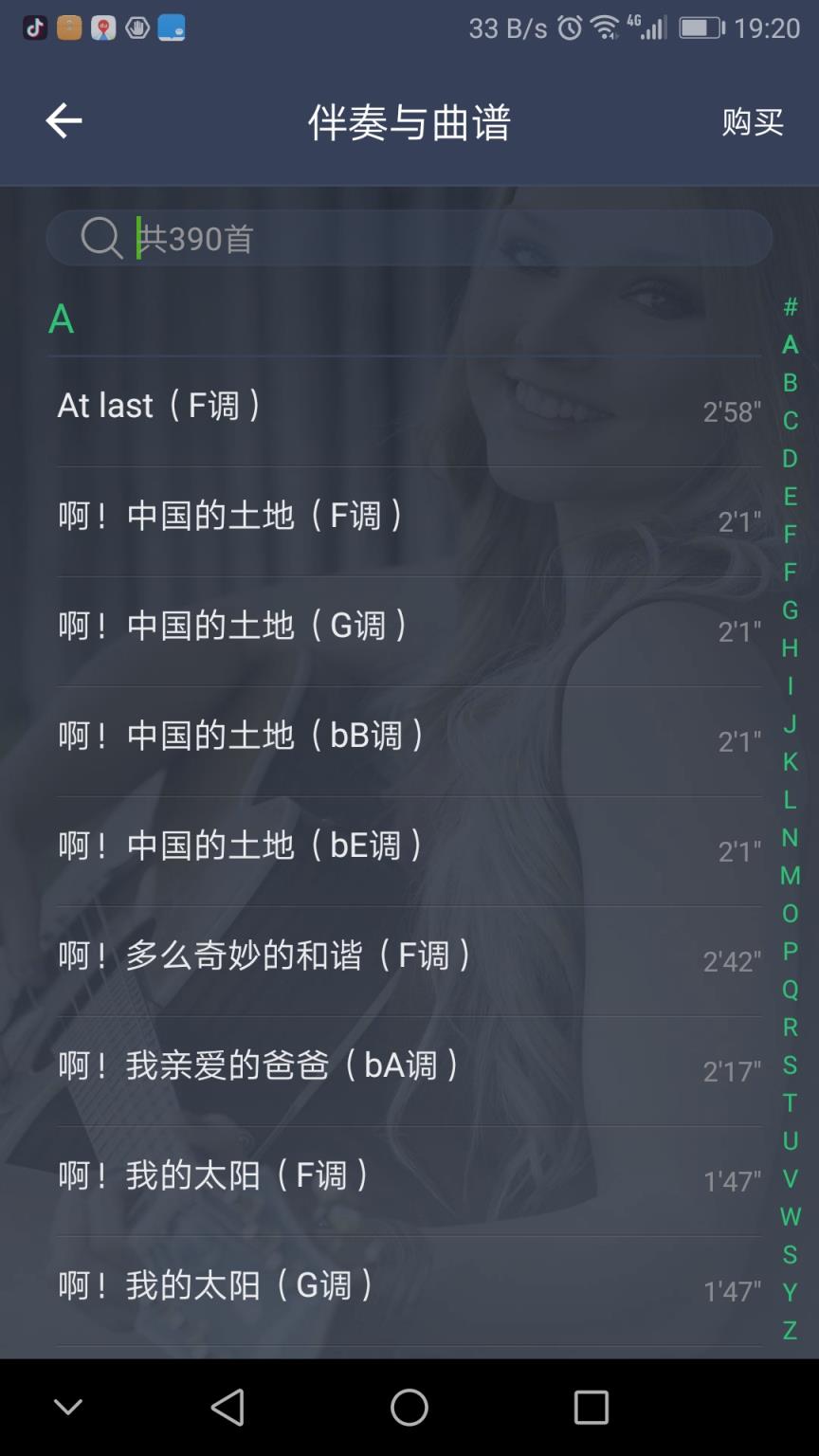Image resolution: width=819 pixels, height=1456 pixels.
Task: Jump to letter H in the index
Action: (x=790, y=648)
